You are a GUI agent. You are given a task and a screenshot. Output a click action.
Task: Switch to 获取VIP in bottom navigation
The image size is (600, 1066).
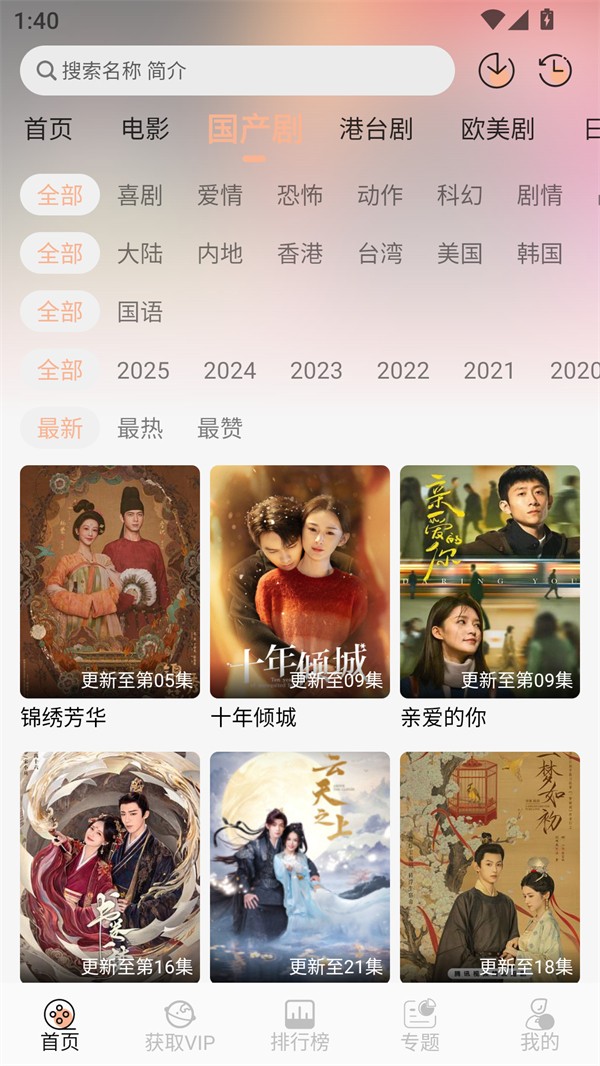click(x=180, y=1026)
